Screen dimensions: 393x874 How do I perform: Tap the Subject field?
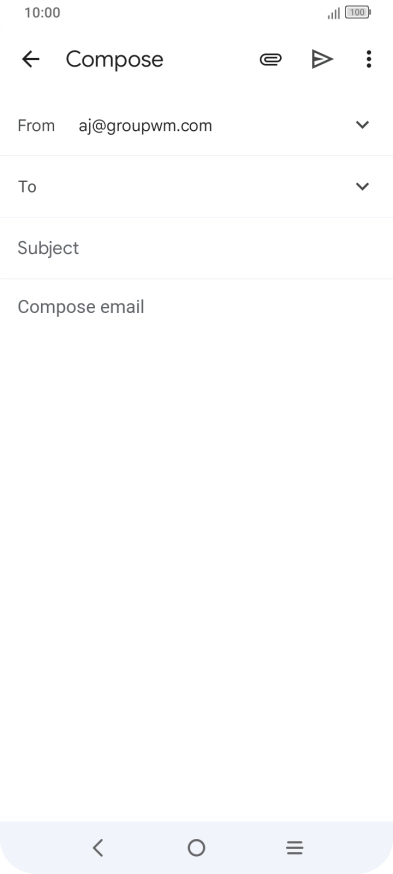coord(196,248)
